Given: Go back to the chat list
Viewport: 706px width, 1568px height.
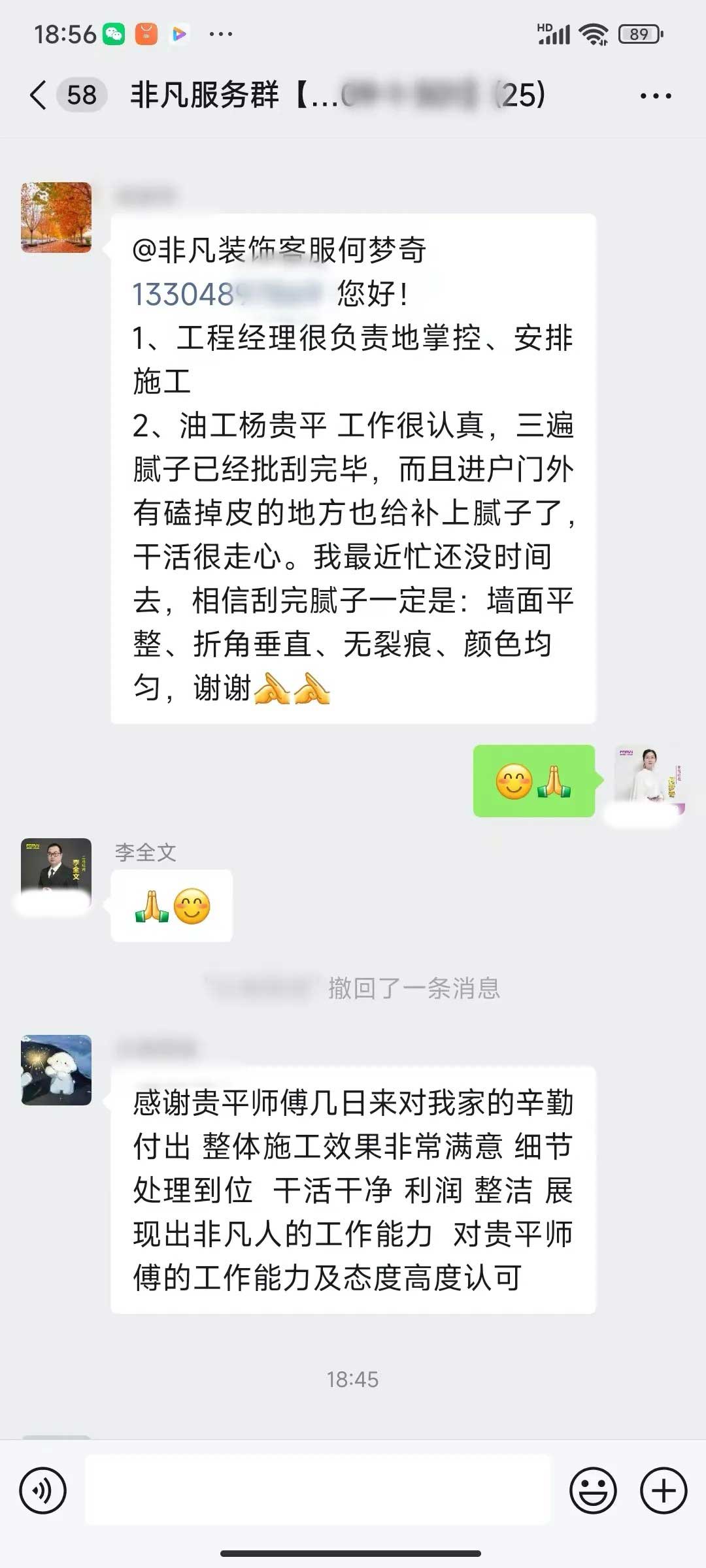Looking at the screenshot, I should pos(39,95).
